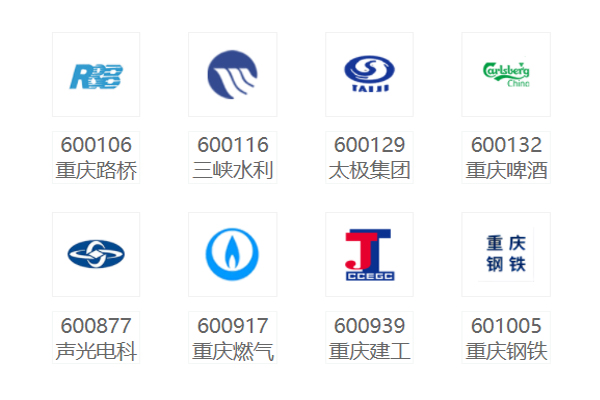Screen dimensions: 600x400
Task: Go to 600939 重庆建工
Action: [369, 255]
